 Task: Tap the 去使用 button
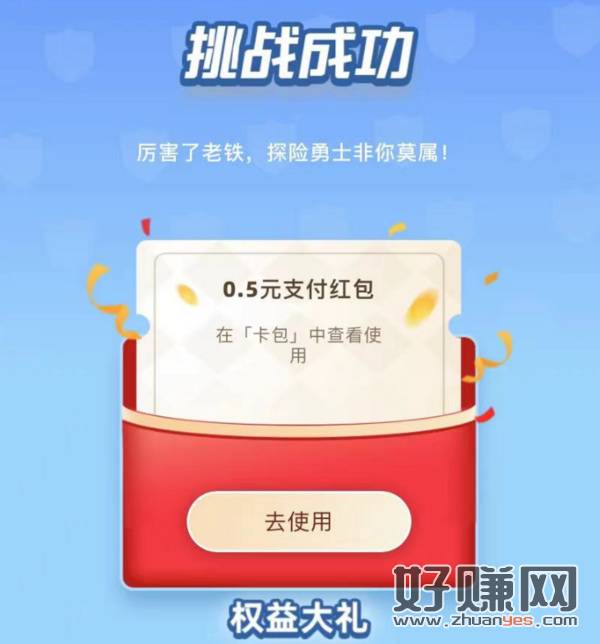298,521
